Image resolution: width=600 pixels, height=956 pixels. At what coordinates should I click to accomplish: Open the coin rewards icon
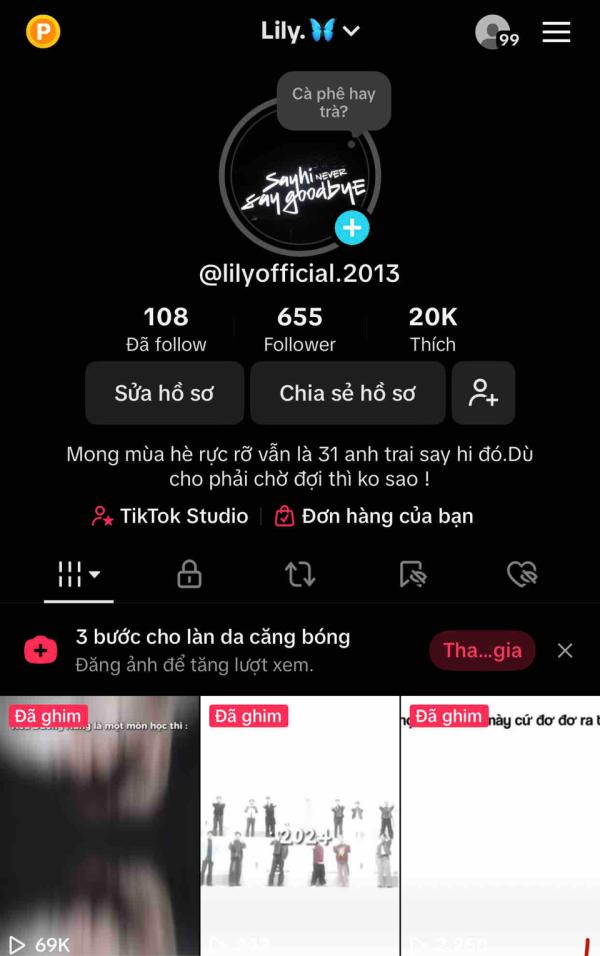(43, 32)
